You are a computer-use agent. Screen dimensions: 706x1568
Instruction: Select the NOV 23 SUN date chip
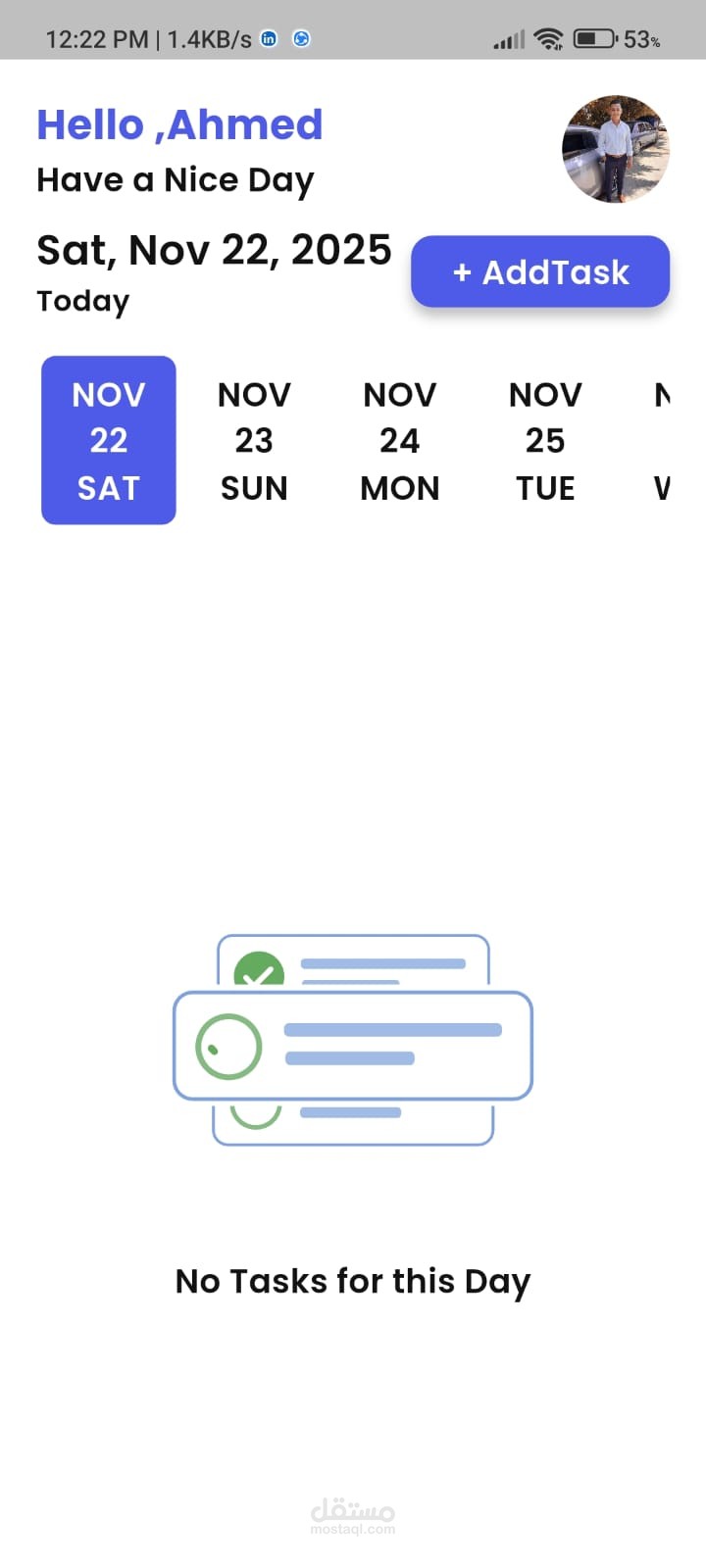click(x=254, y=440)
